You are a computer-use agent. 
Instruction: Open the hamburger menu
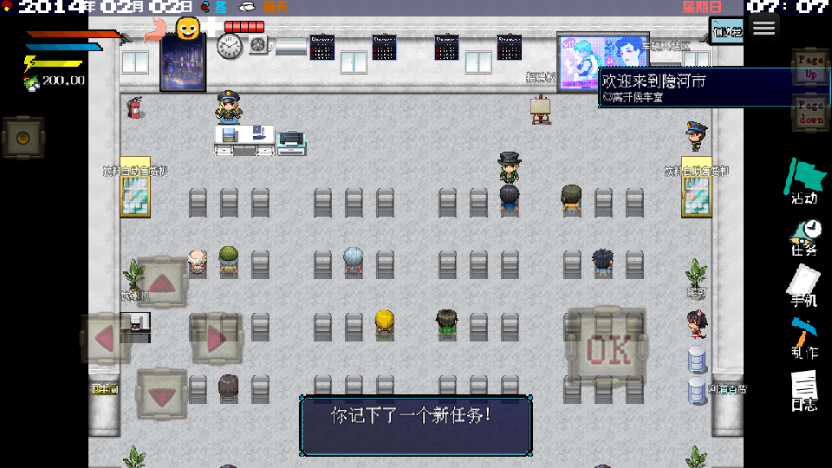click(765, 28)
